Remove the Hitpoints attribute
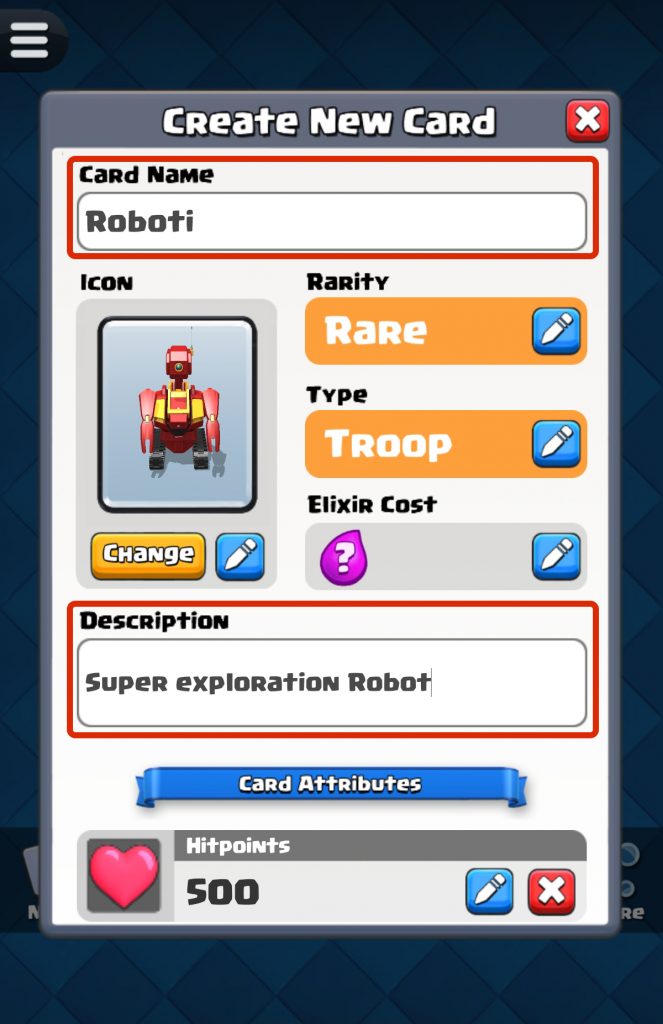 point(551,891)
